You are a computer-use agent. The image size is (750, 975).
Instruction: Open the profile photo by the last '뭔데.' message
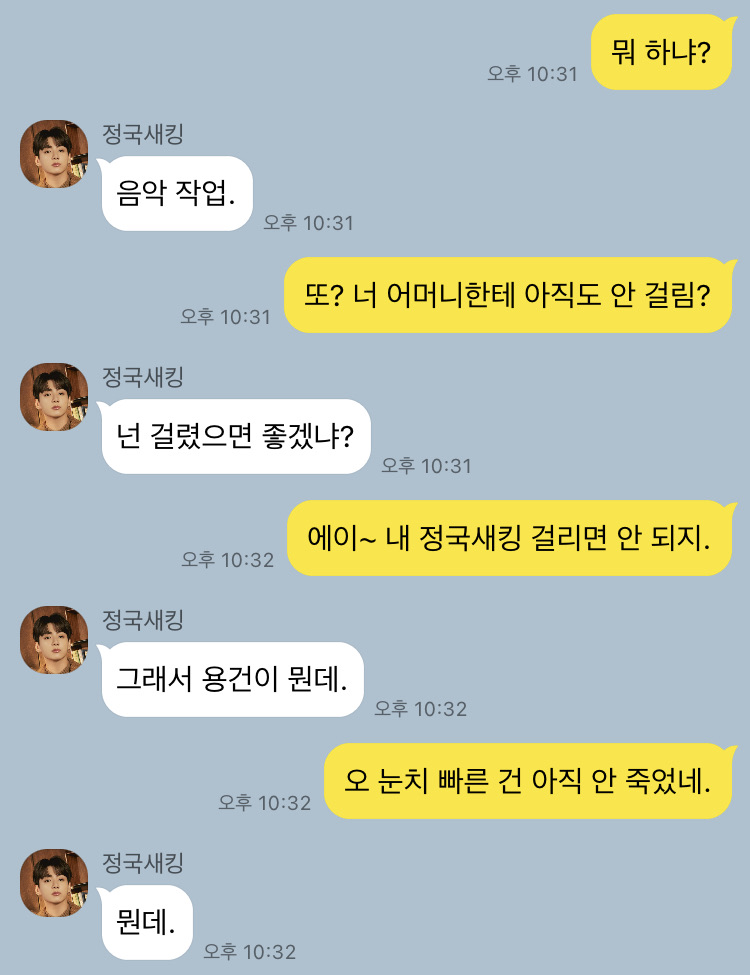54,883
